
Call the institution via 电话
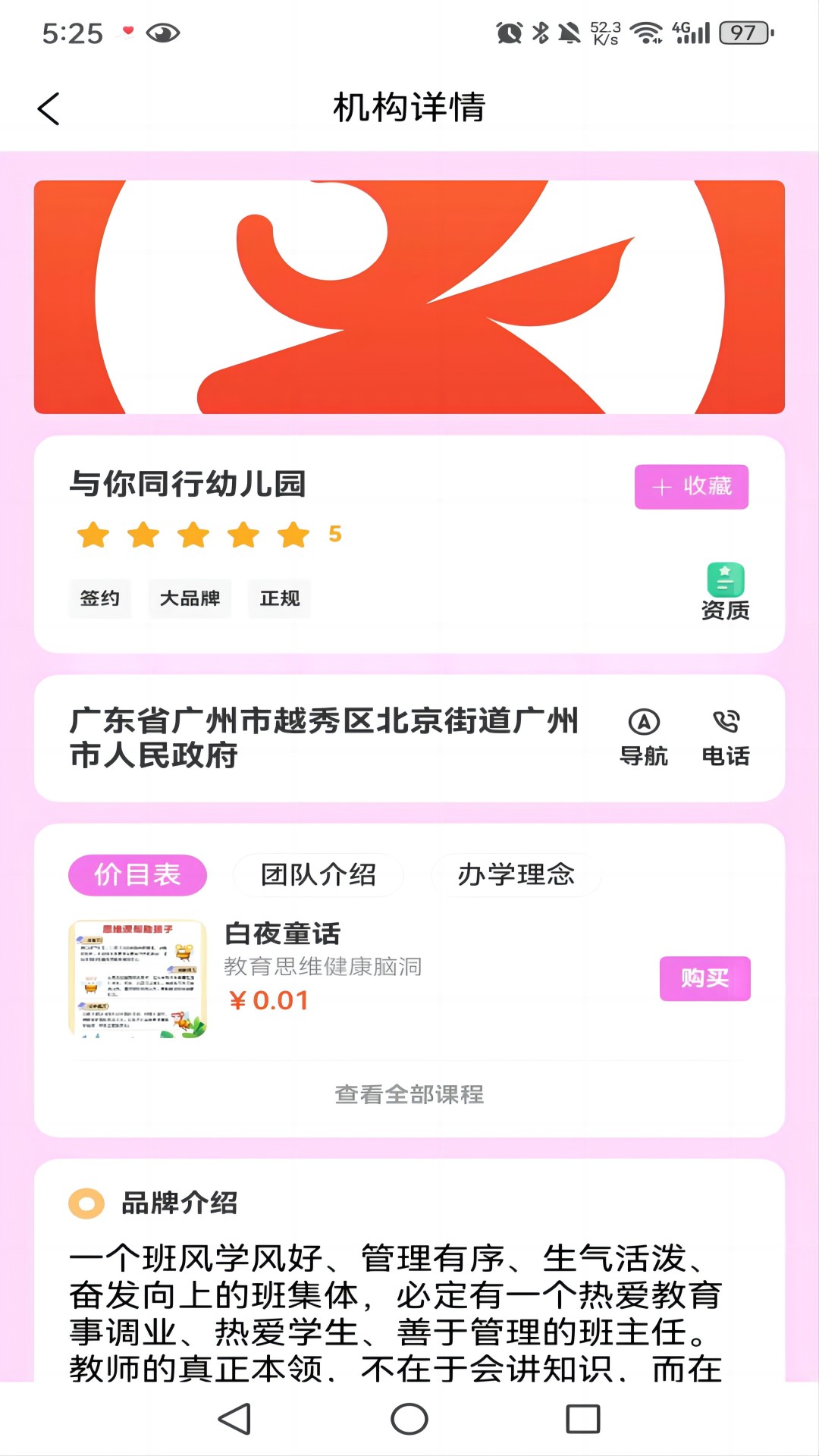(x=726, y=738)
